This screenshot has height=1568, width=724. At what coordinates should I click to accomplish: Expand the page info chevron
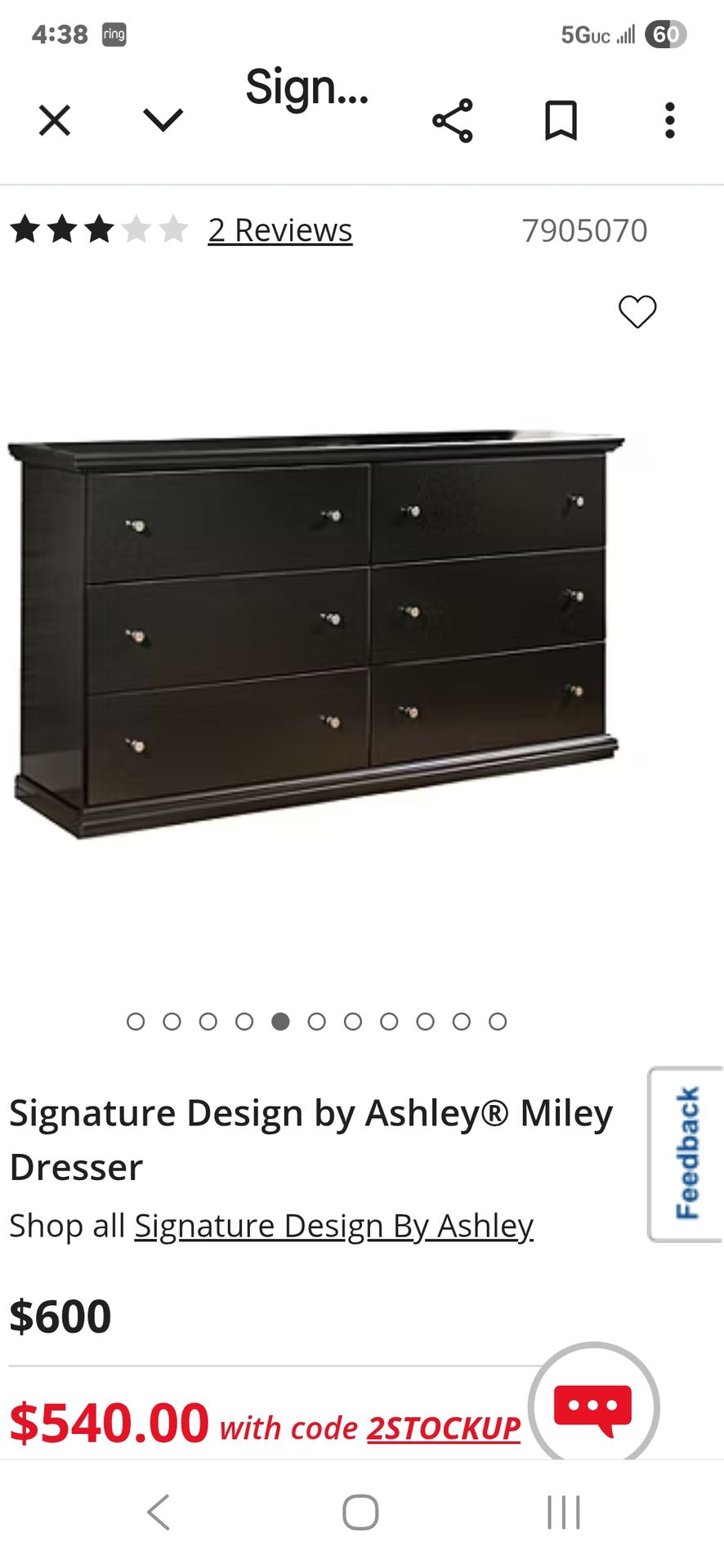click(163, 121)
